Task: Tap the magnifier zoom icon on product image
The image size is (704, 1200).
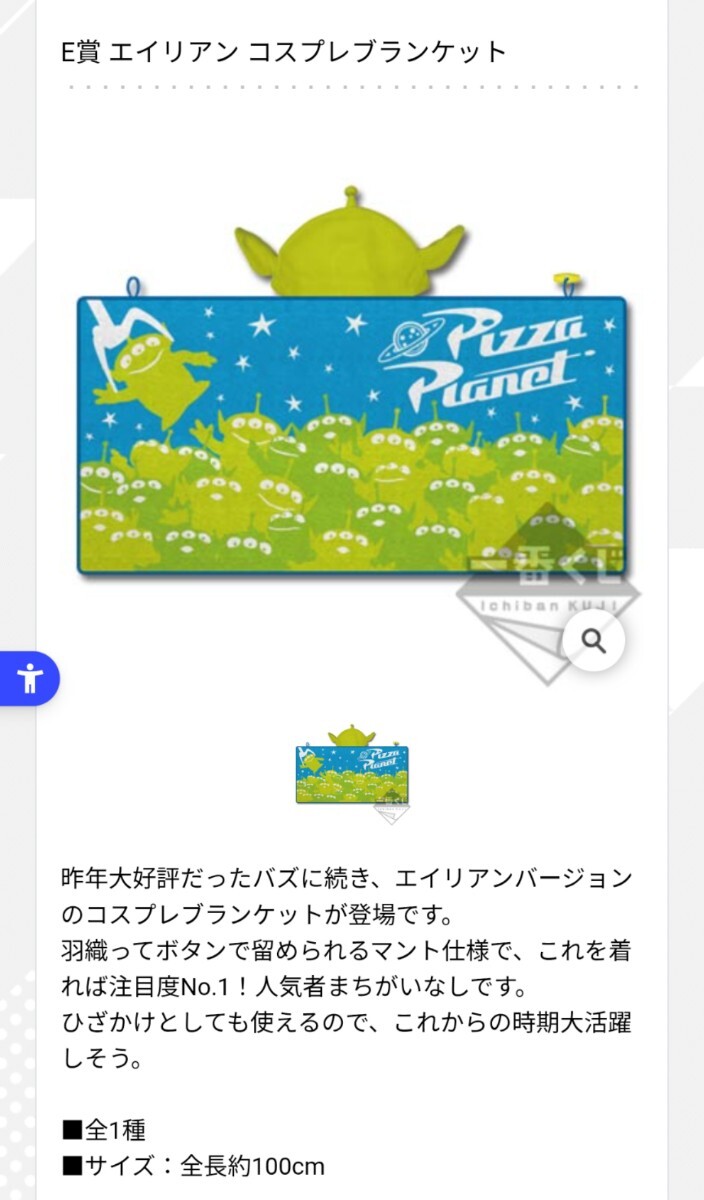Action: coord(593,641)
